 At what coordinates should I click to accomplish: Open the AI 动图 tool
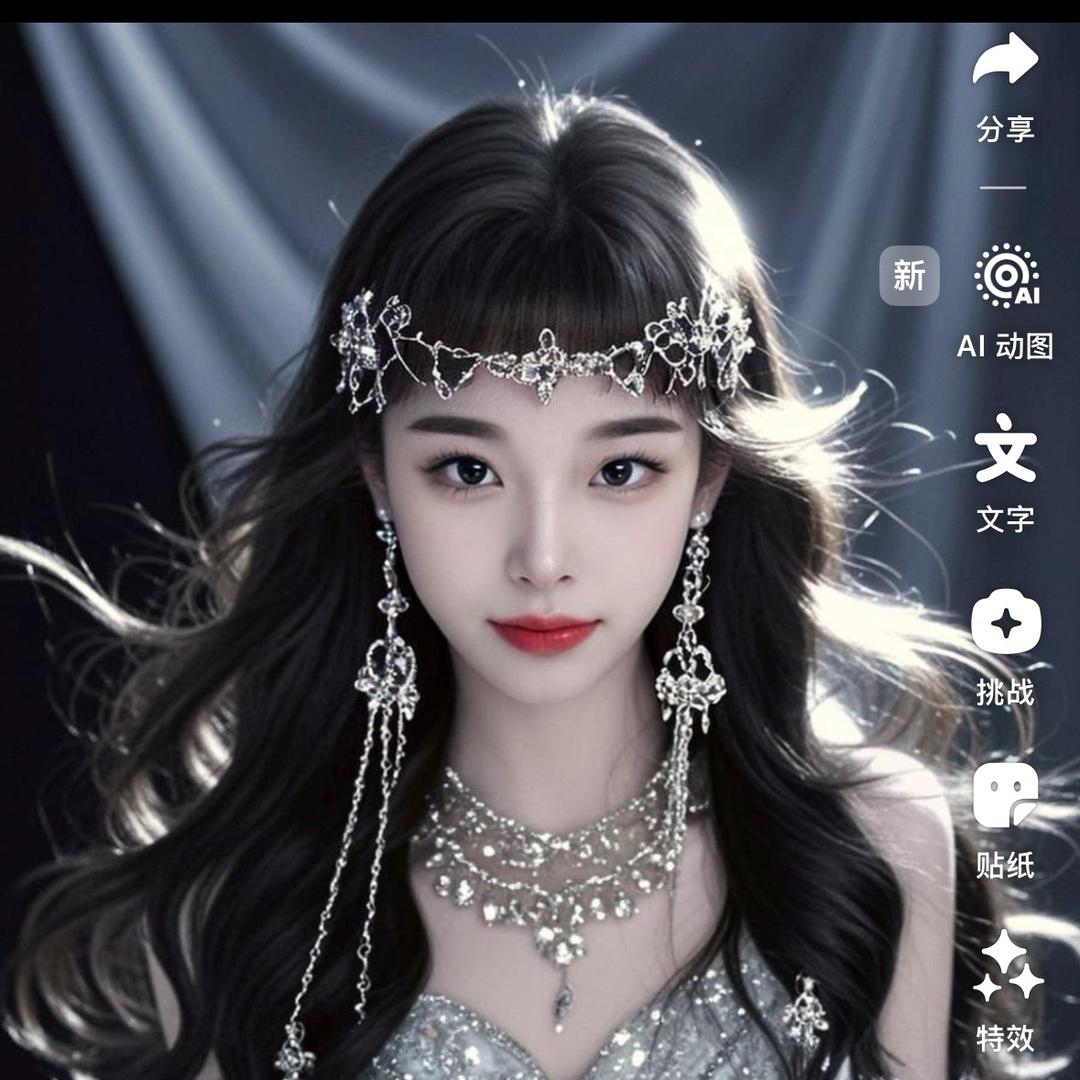[x=1006, y=276]
